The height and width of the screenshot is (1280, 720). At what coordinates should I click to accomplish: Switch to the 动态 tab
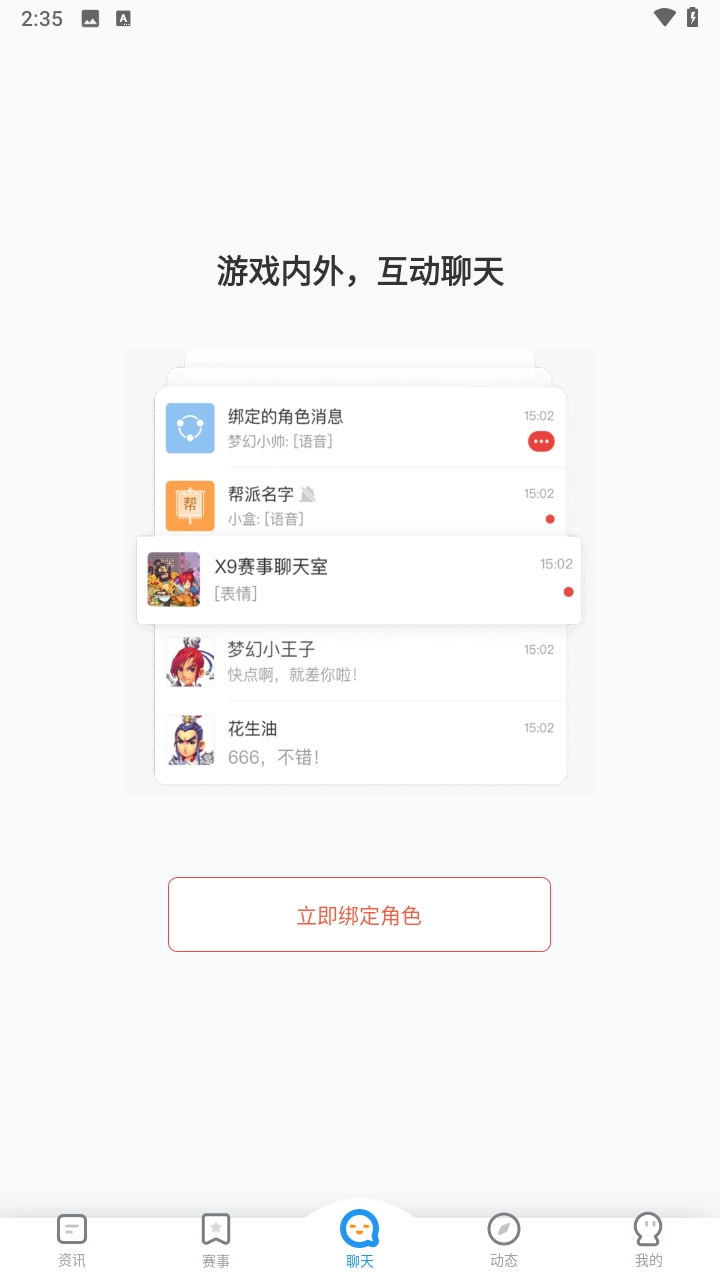(503, 1240)
